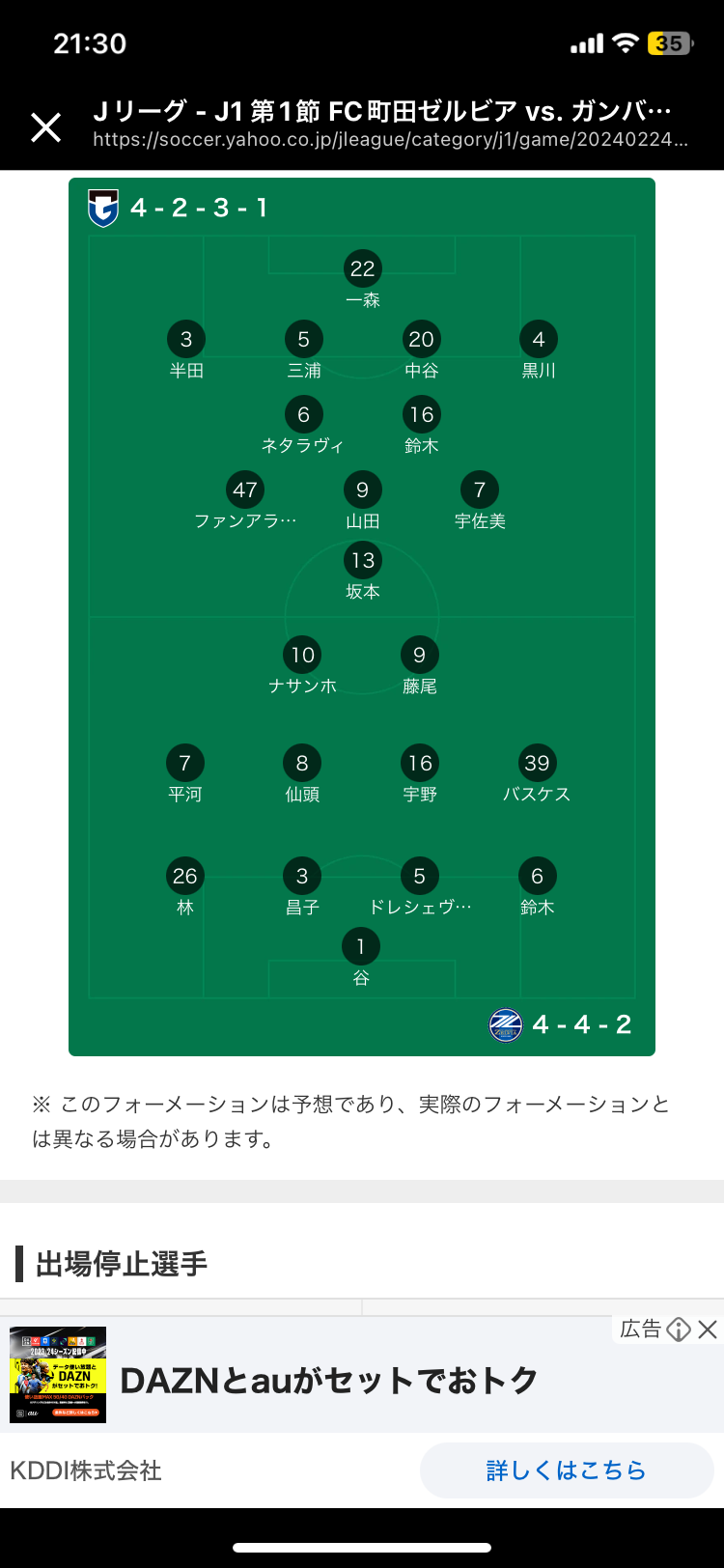
Task: Tap the 詳しくはこちら button
Action: pos(567,1470)
